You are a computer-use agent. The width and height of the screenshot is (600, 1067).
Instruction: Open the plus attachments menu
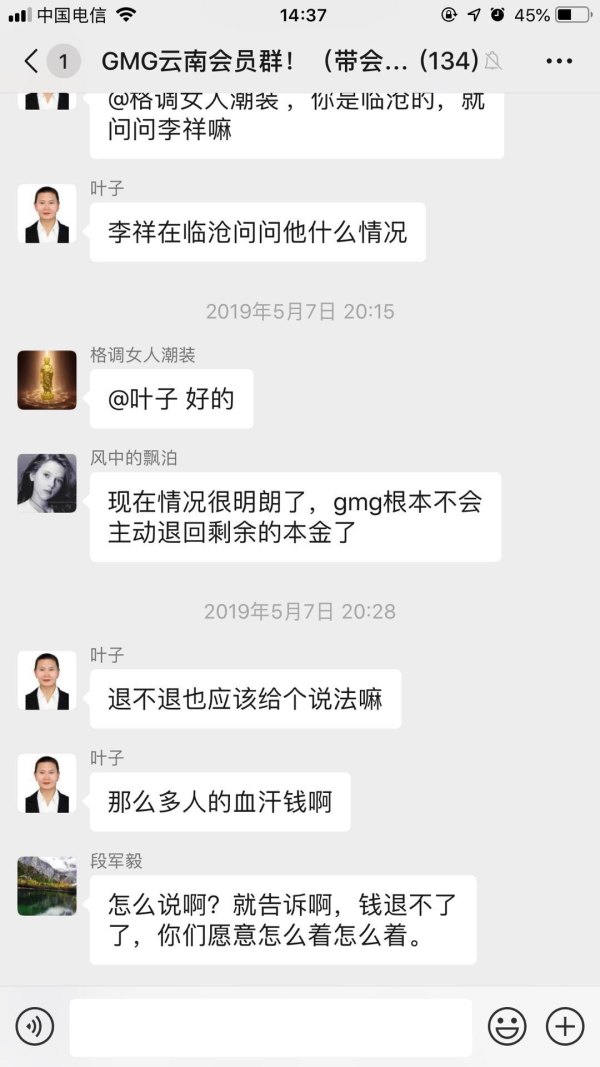click(565, 1026)
